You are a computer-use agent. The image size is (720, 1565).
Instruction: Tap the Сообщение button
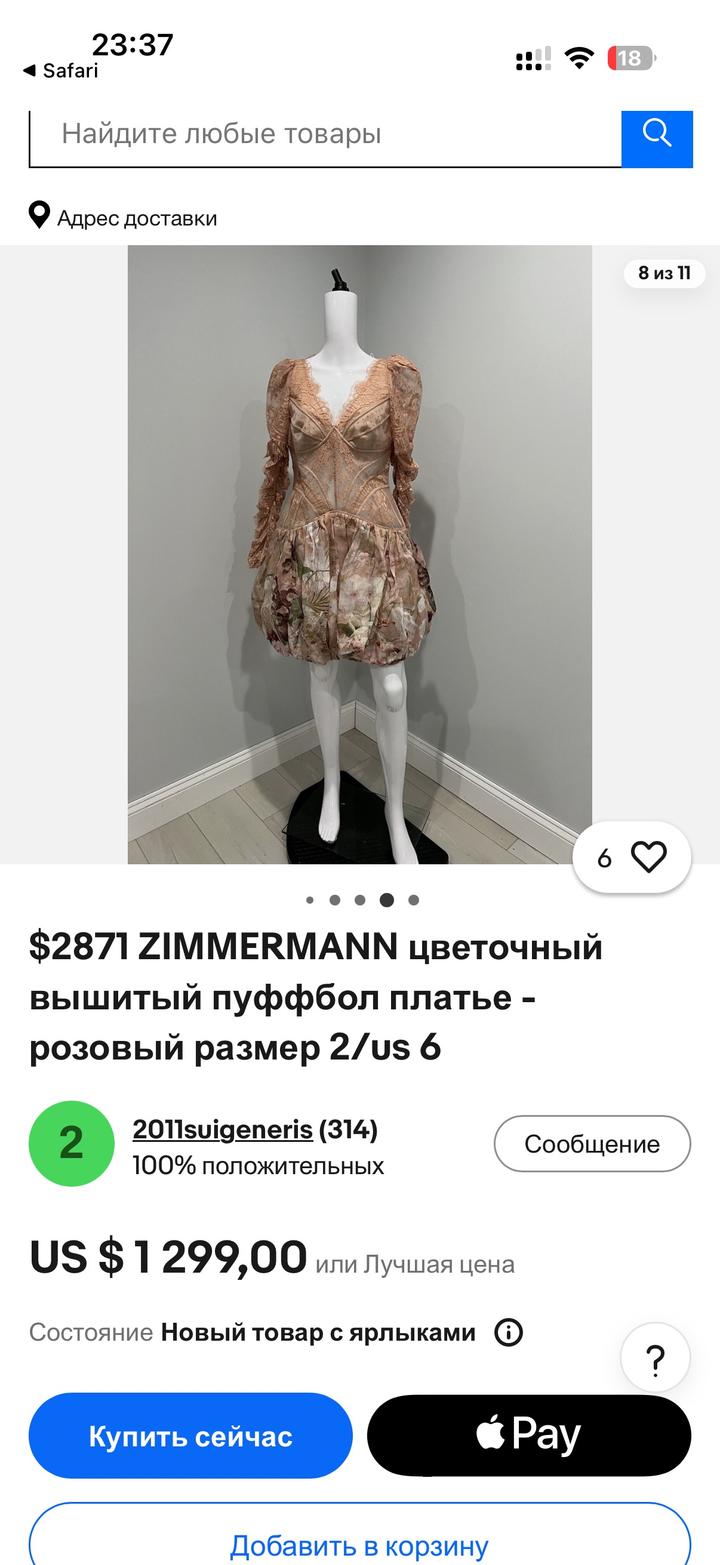pyautogui.click(x=592, y=1143)
